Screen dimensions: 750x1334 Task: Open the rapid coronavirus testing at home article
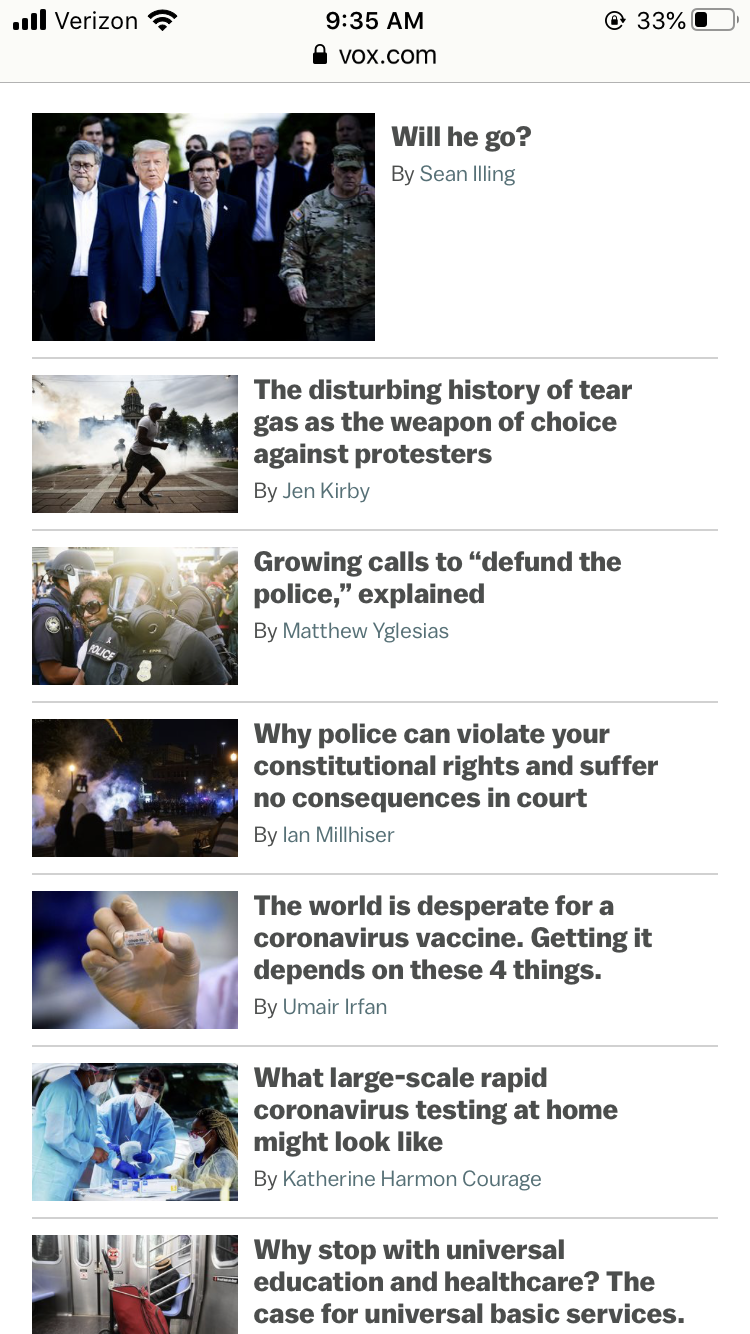click(x=435, y=1109)
